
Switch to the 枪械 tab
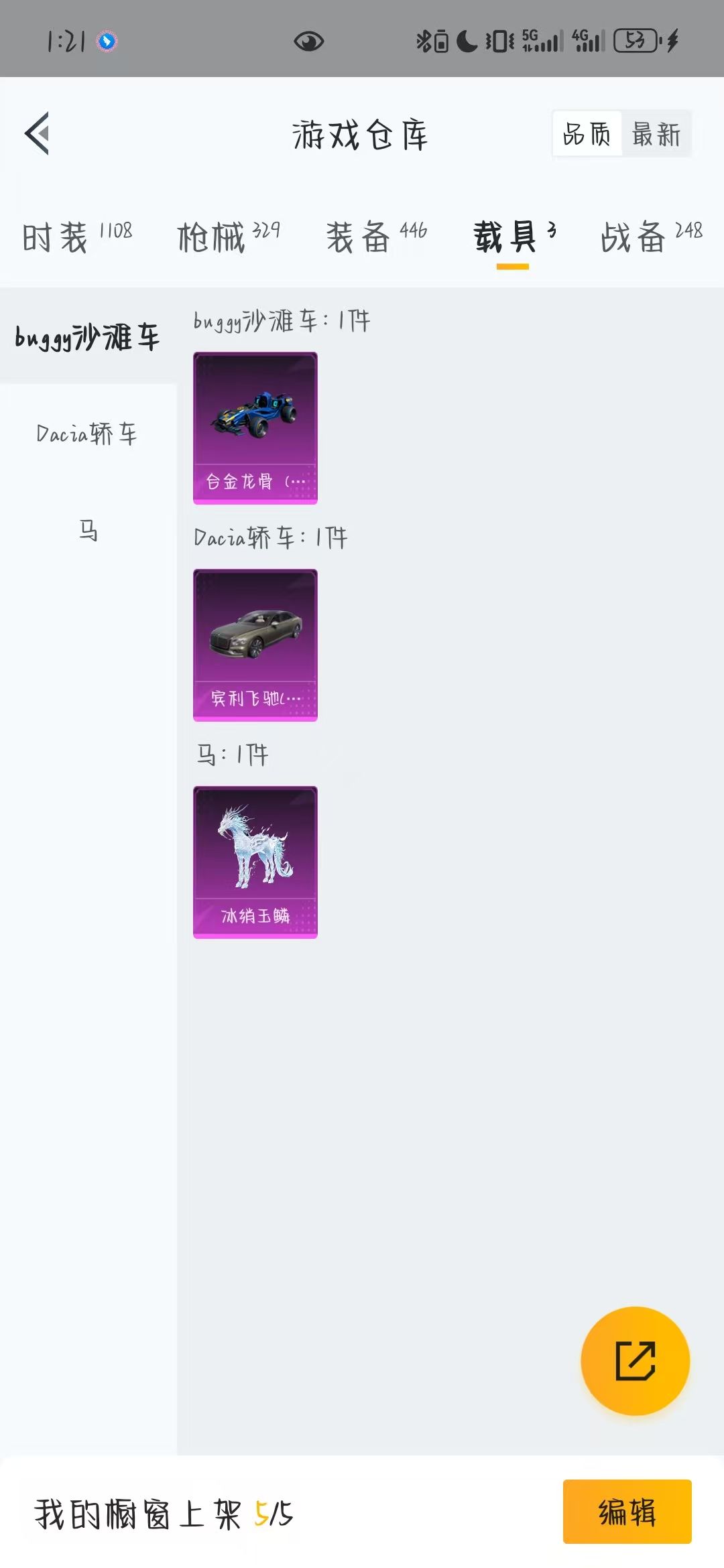(228, 237)
